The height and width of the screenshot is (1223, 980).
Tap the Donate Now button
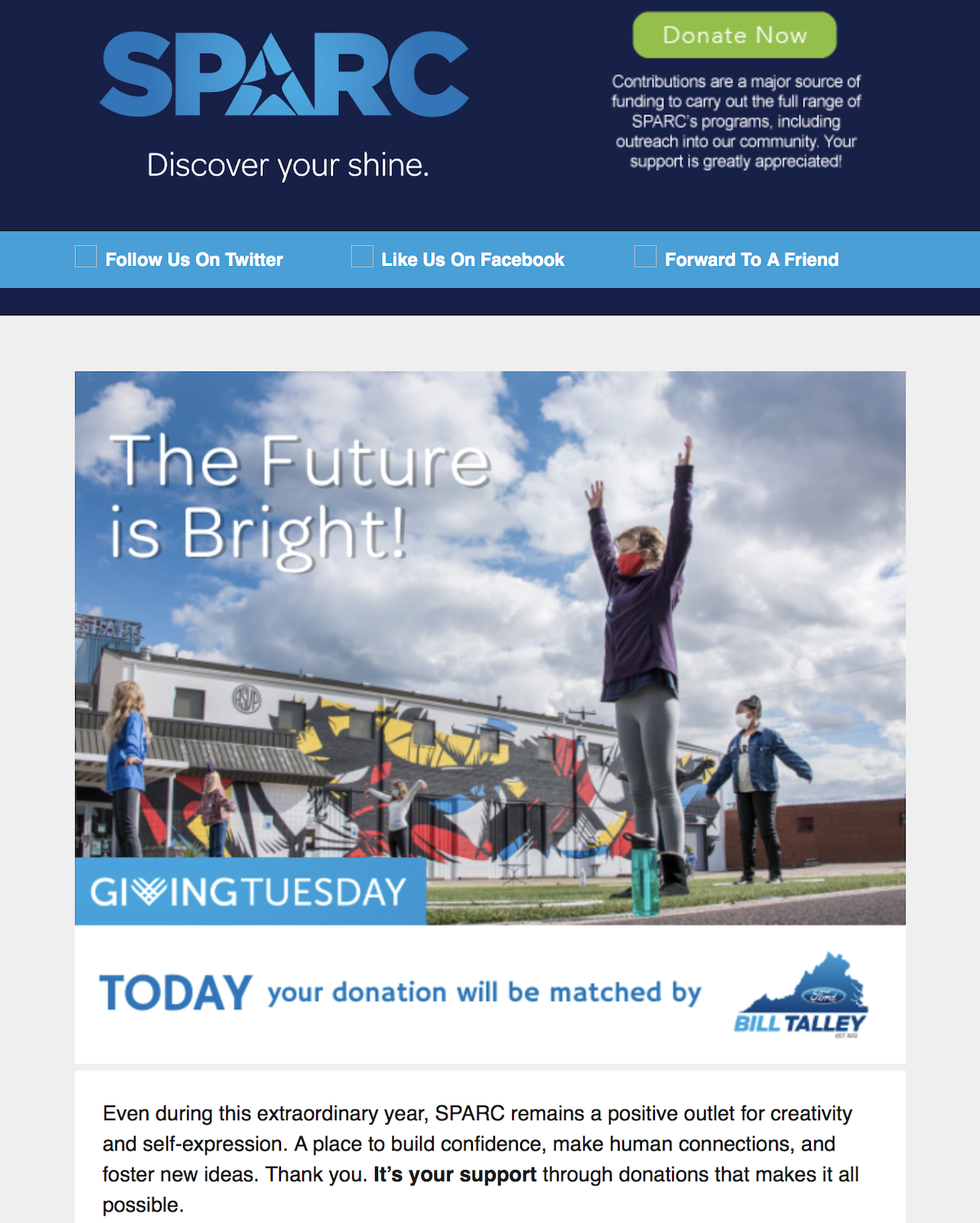click(734, 35)
